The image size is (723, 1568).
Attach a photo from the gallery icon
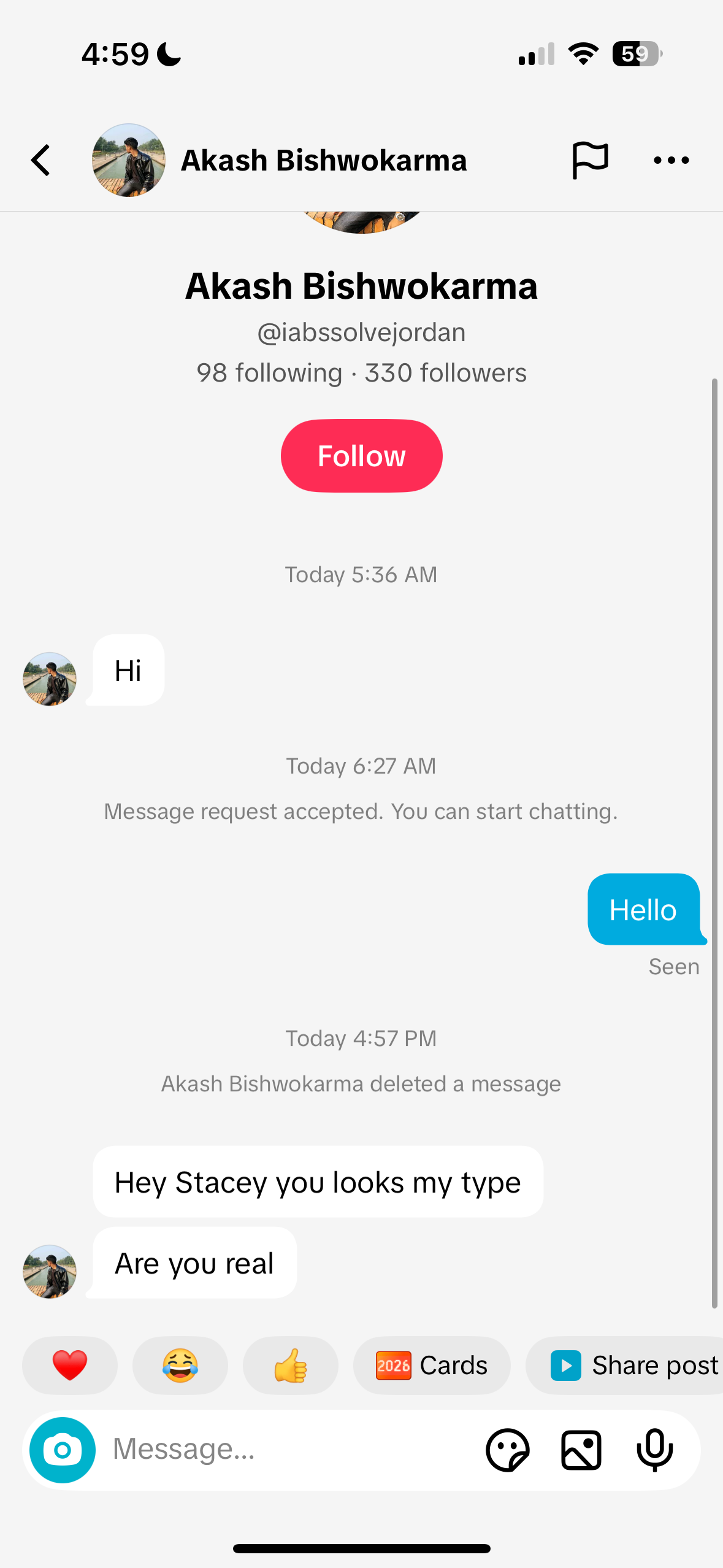pos(581,1450)
